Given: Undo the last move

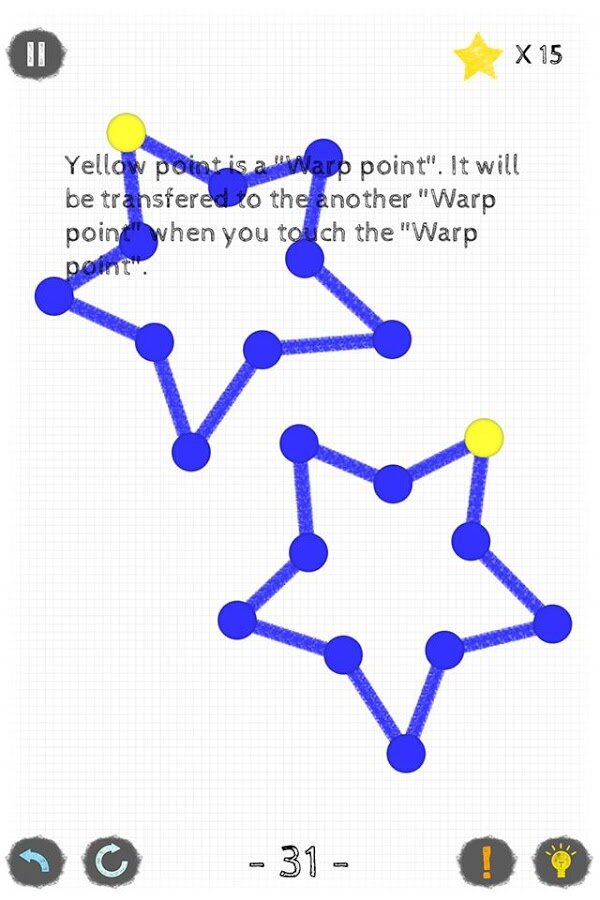Looking at the screenshot, I should coord(36,861).
